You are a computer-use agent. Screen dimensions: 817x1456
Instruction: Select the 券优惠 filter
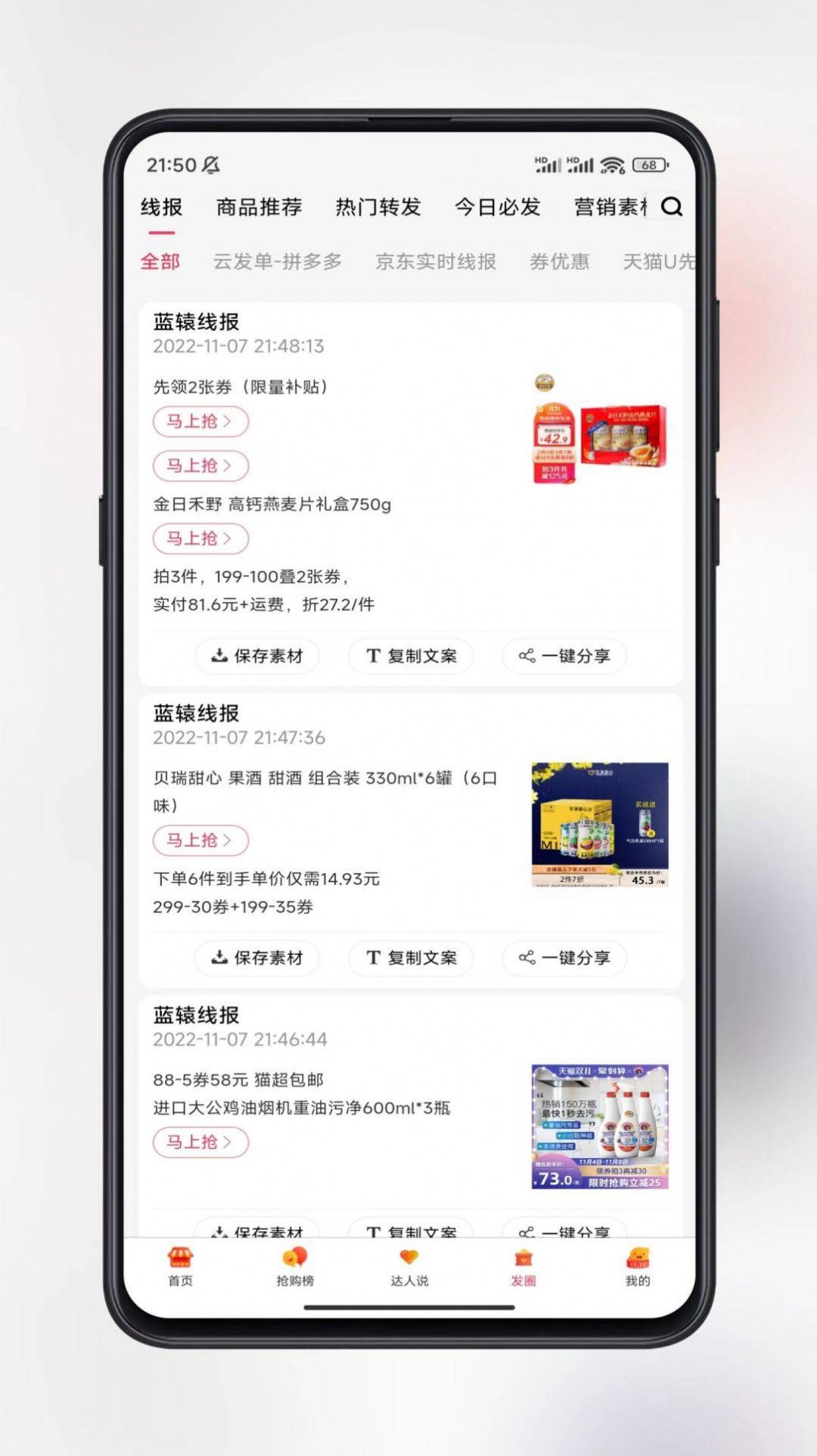point(559,262)
